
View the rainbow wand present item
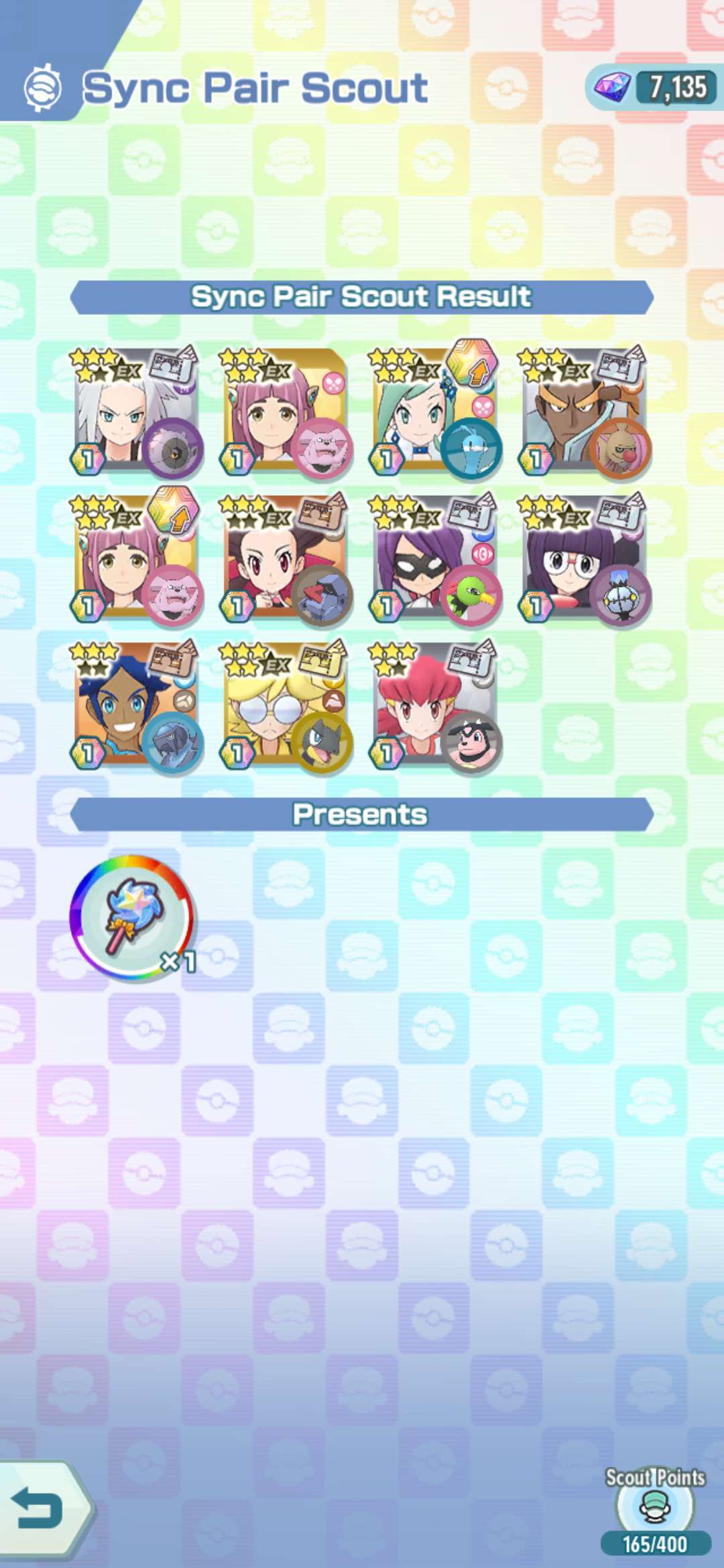(x=132, y=917)
